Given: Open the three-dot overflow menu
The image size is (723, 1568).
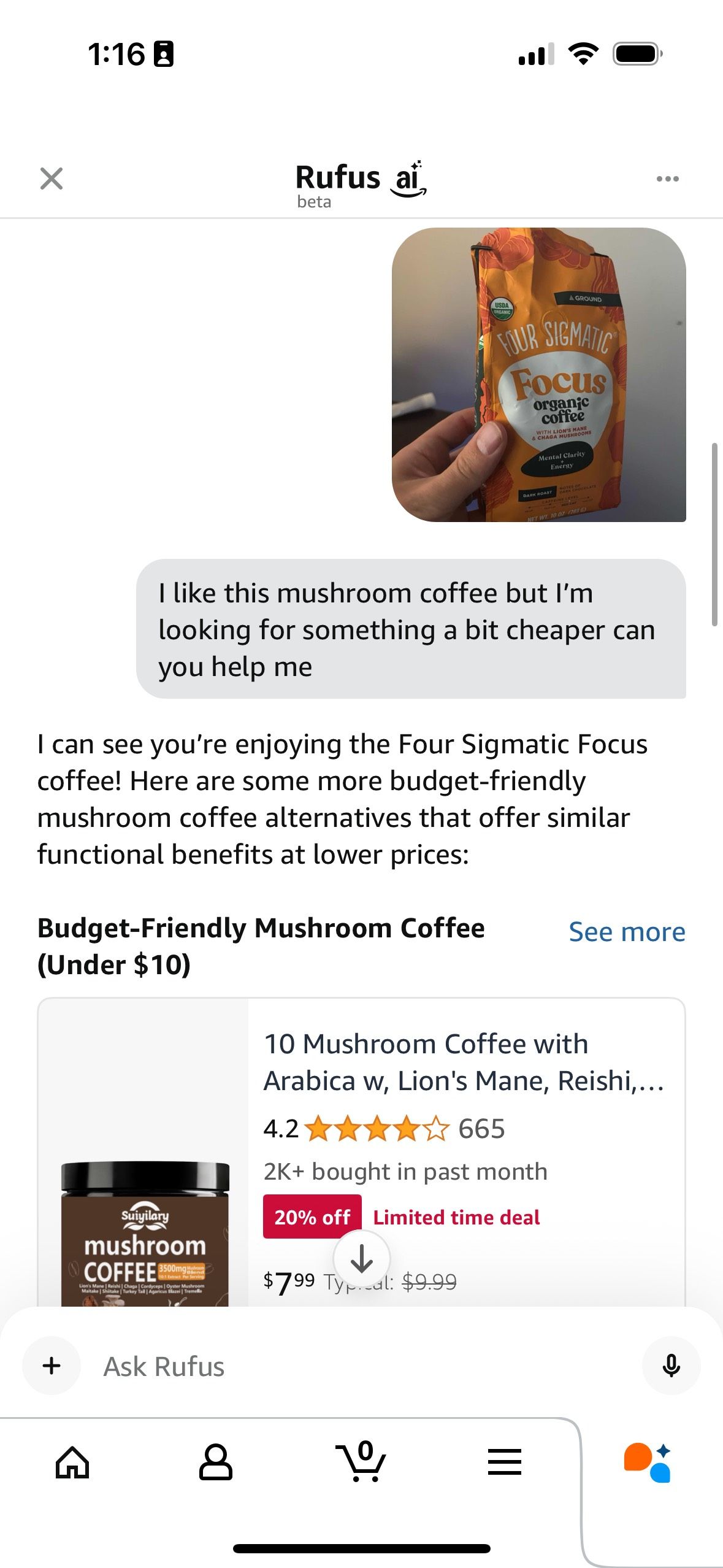Looking at the screenshot, I should click(667, 179).
